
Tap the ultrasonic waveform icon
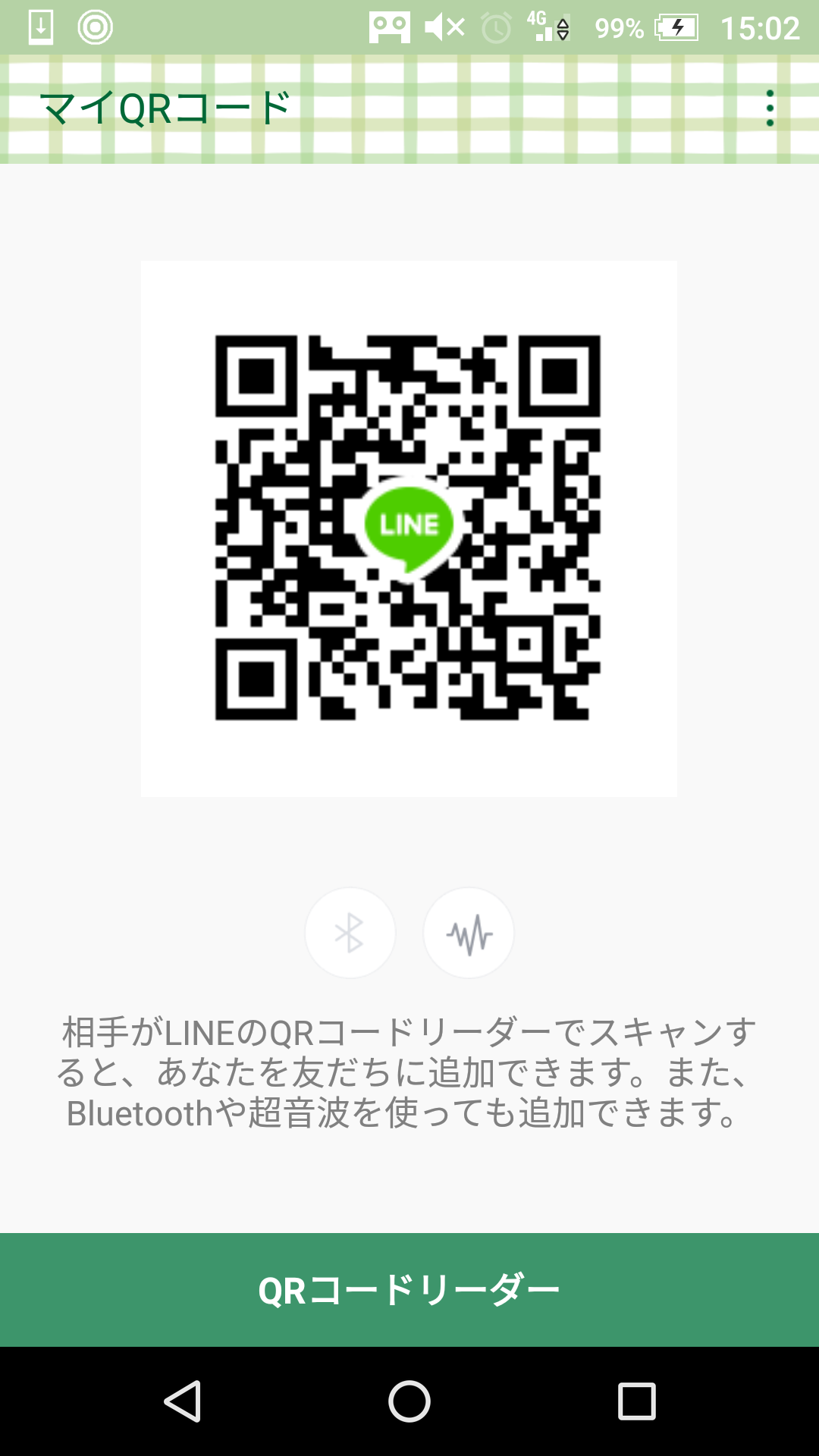click(x=469, y=933)
